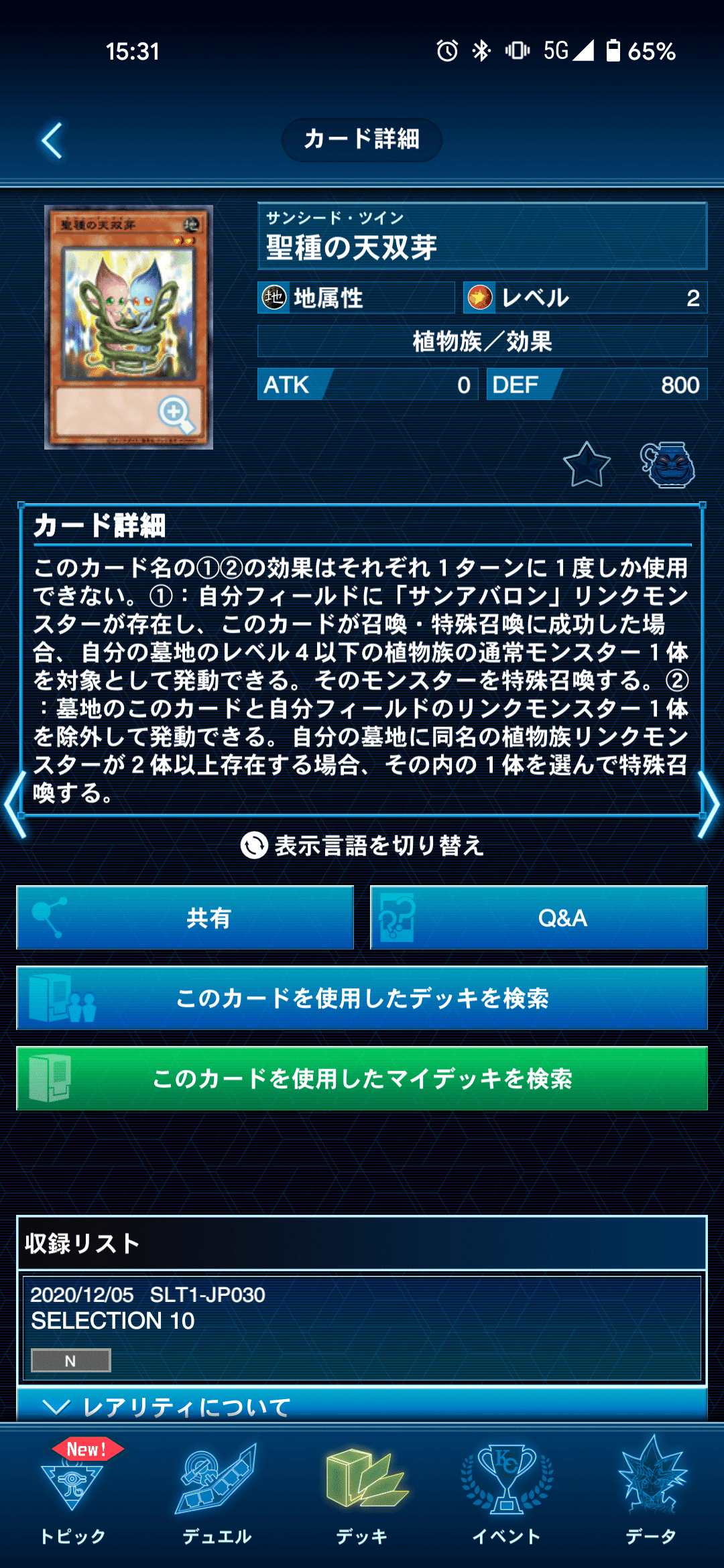Add this card to favorites with star
The width and height of the screenshot is (724, 1568).
pos(587,464)
